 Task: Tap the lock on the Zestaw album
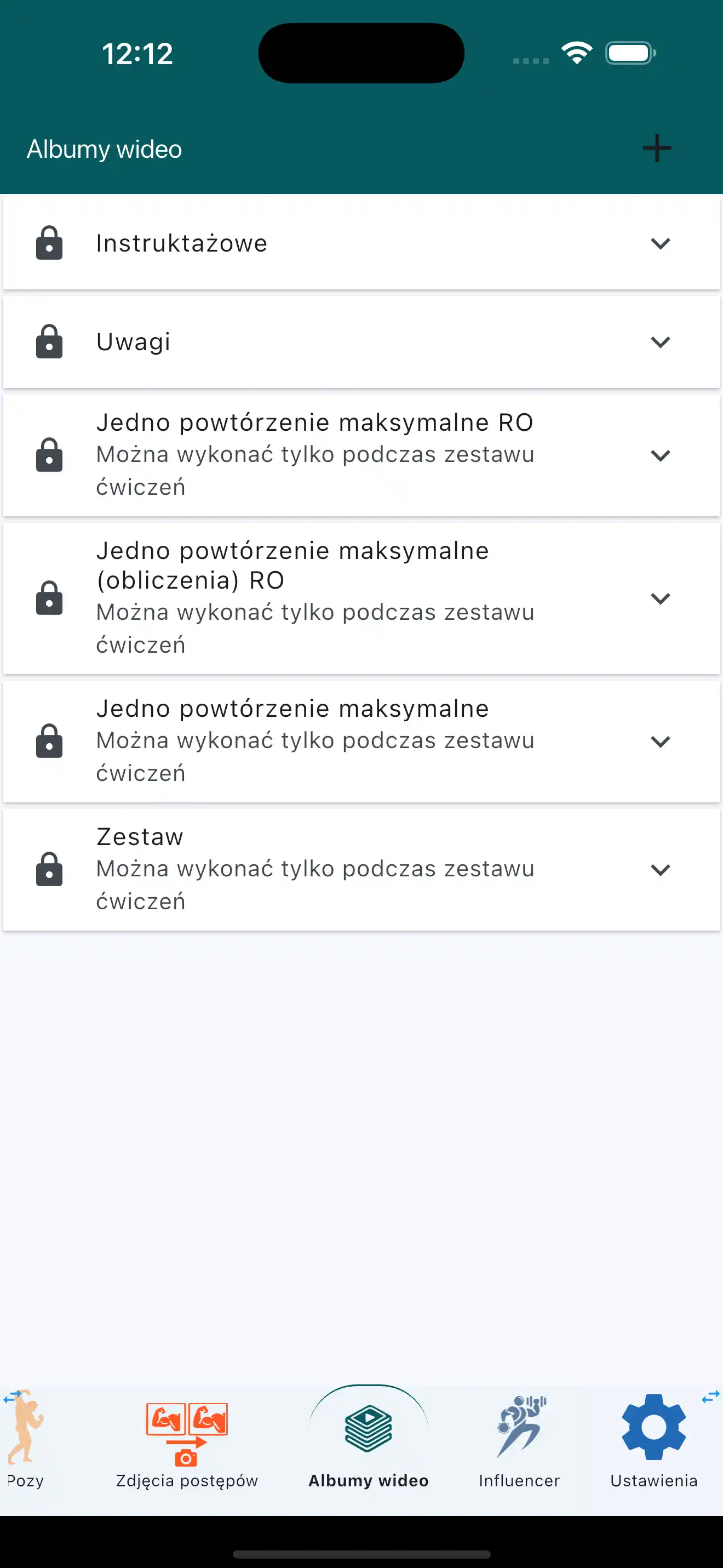(x=49, y=869)
